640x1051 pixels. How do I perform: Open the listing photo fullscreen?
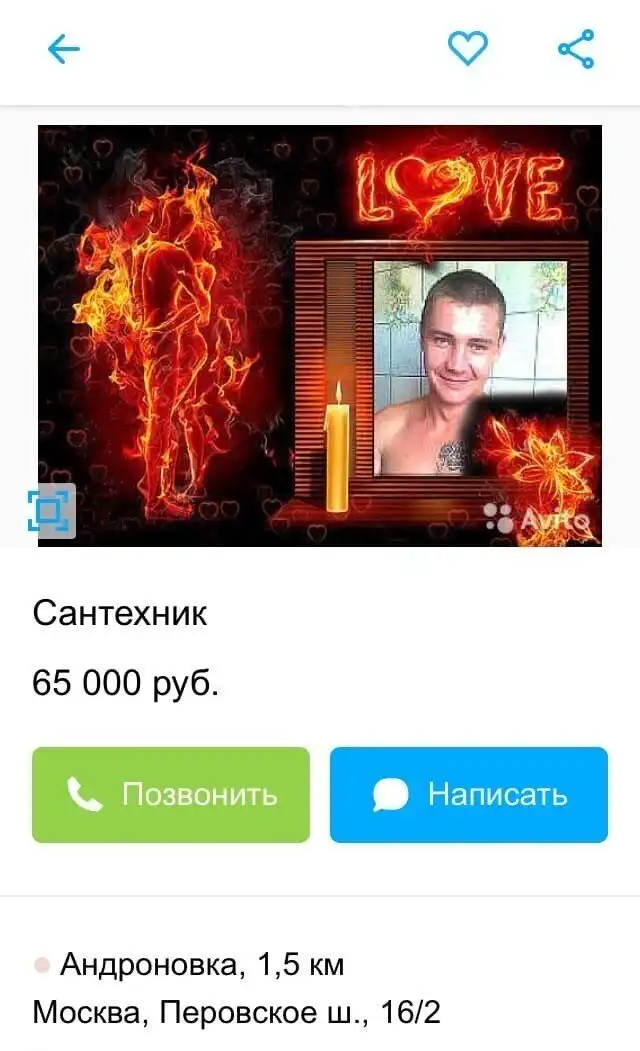click(320, 335)
